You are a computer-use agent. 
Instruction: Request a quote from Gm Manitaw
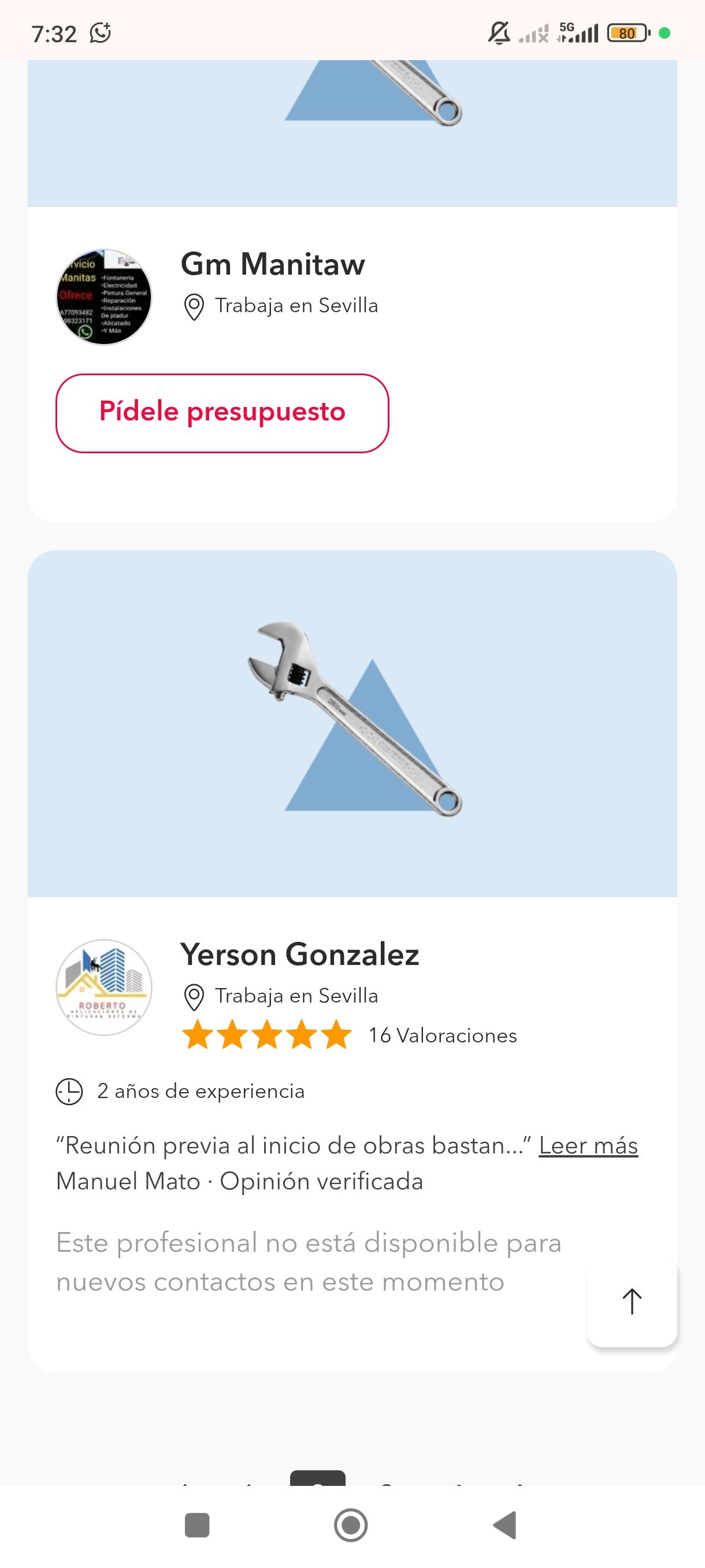tap(222, 413)
